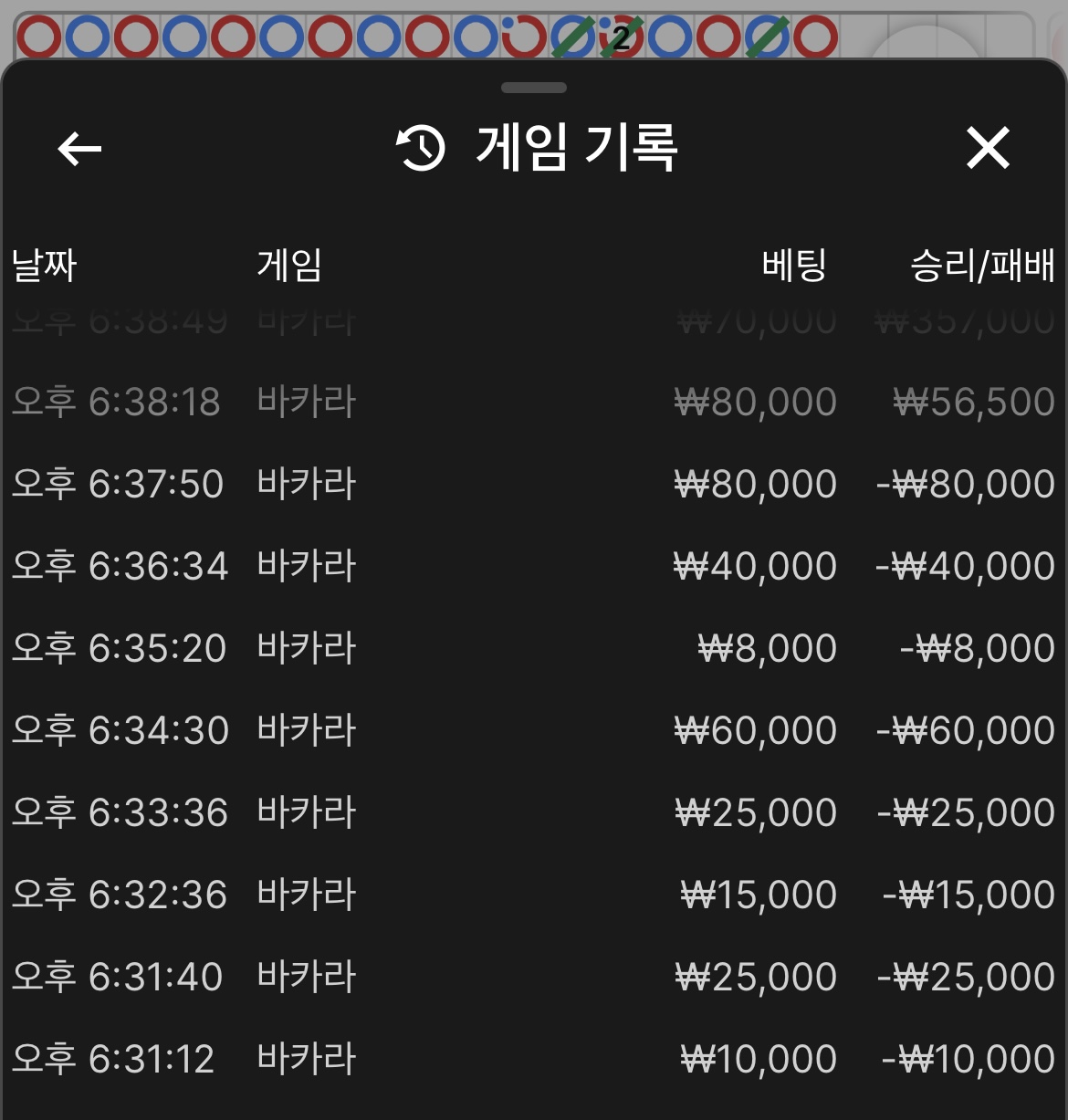Go back from the 게임 기록 panel

[x=79, y=149]
